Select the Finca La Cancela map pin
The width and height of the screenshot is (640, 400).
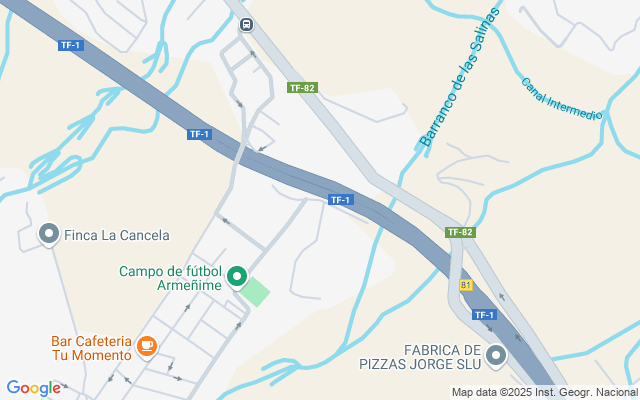[48, 235]
